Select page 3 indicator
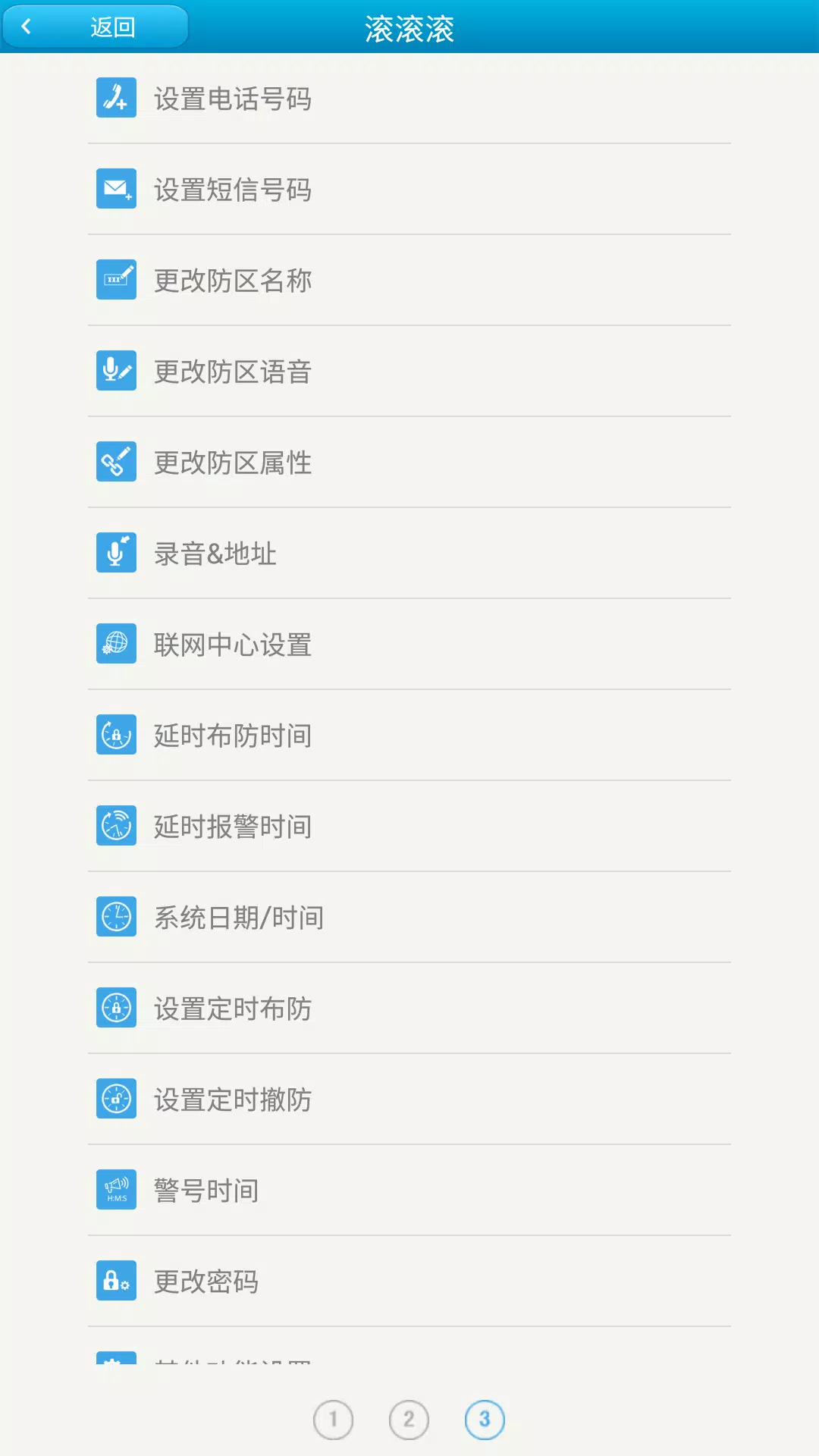 tap(485, 1420)
